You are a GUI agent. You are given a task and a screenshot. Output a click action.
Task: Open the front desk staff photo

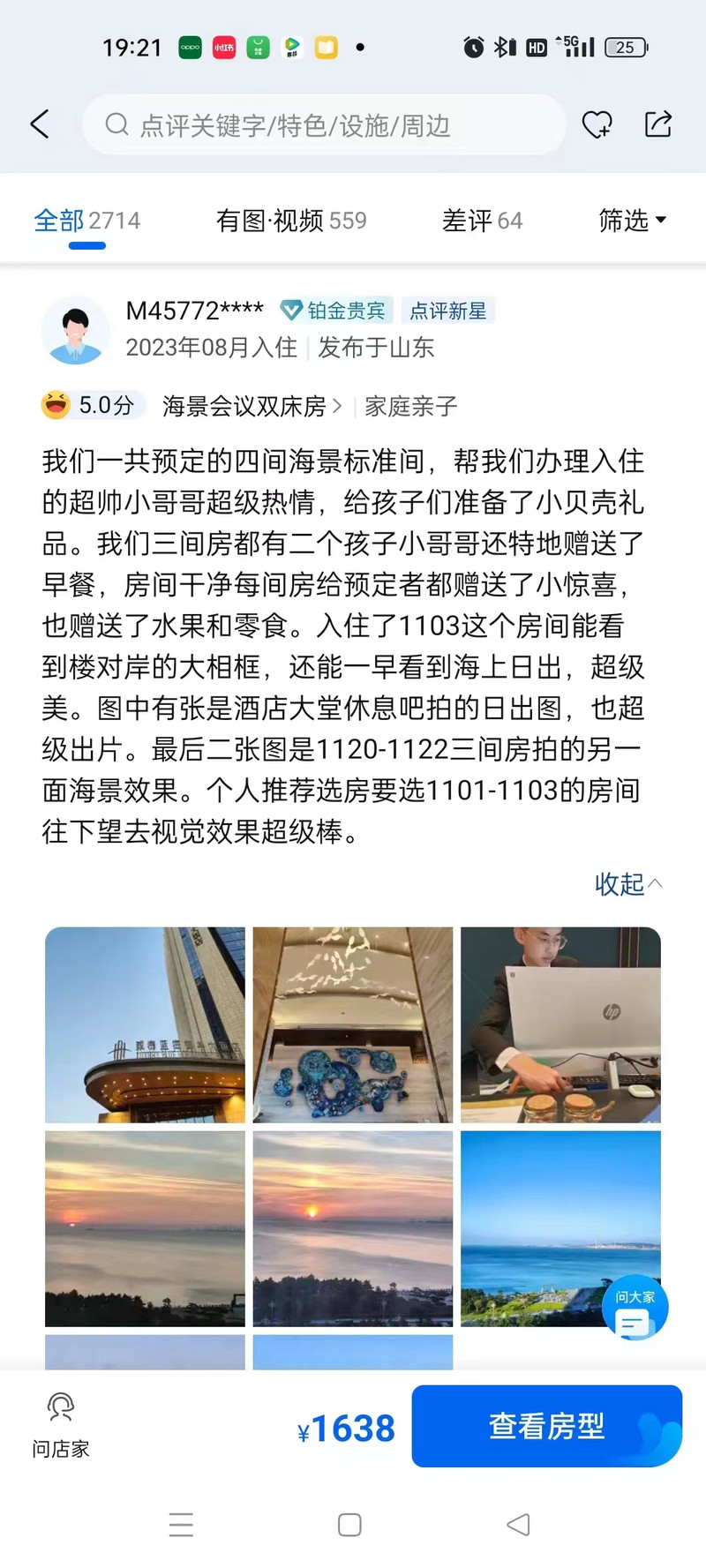(560, 1024)
